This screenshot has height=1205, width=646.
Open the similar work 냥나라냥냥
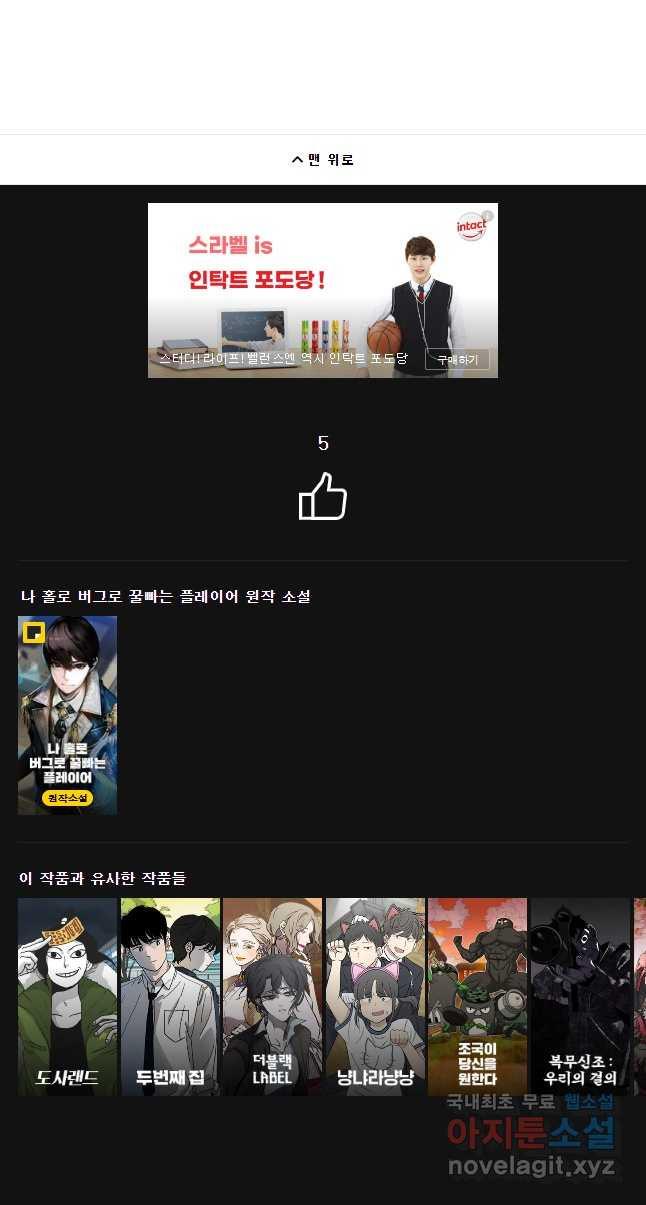point(374,996)
